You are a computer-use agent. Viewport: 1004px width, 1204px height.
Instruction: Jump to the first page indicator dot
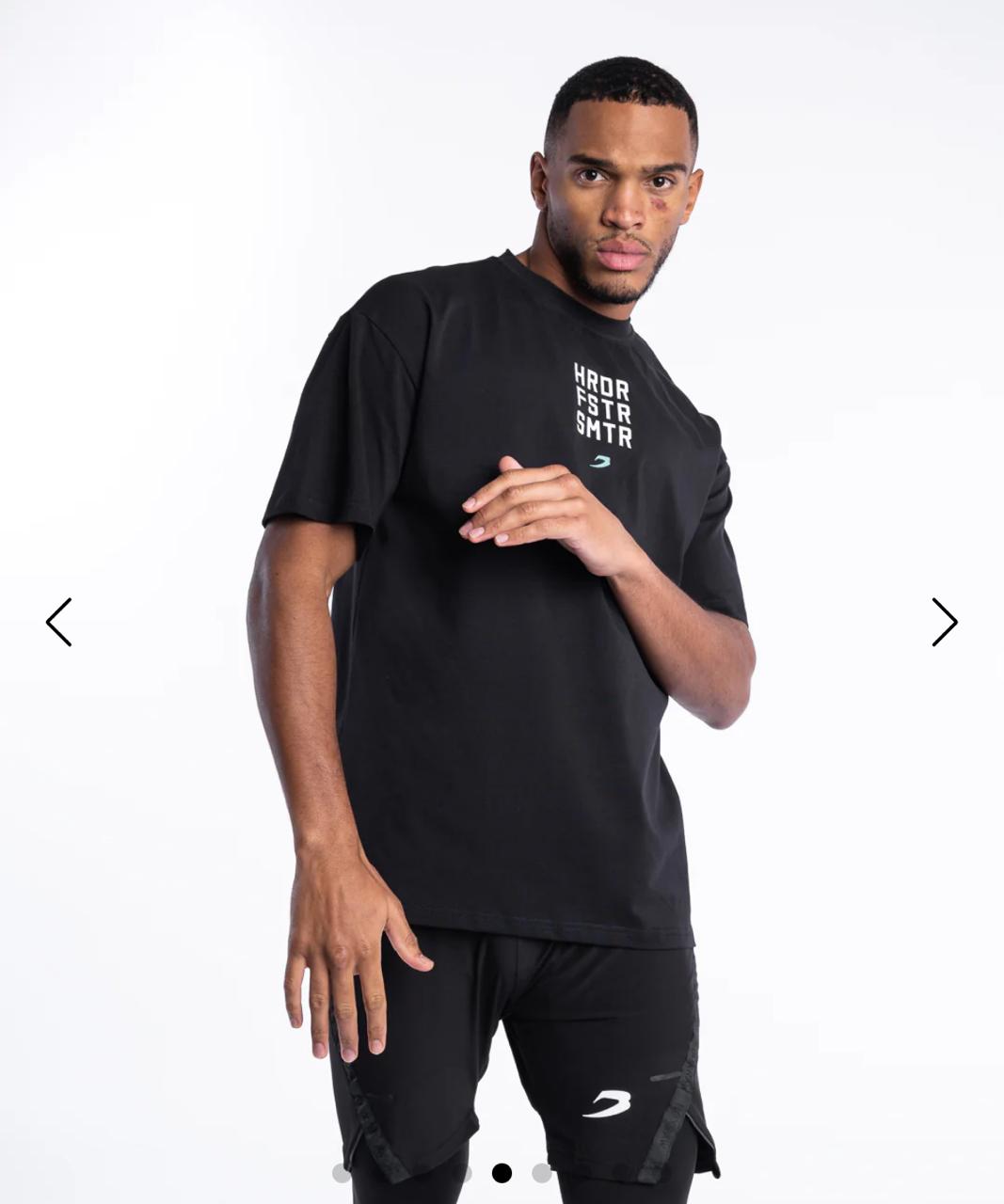pyautogui.click(x=342, y=1173)
